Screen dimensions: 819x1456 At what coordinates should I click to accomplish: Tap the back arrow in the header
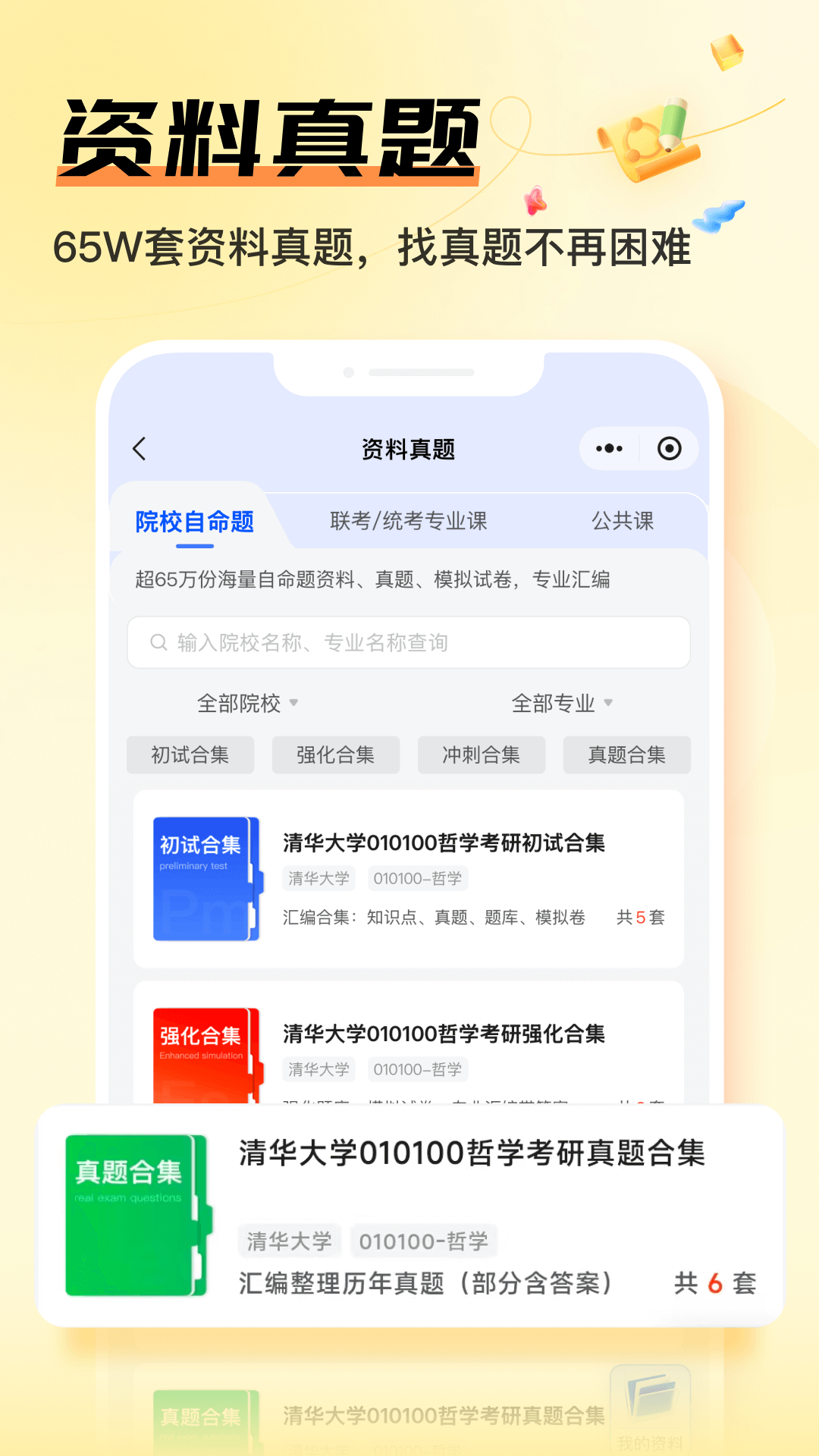(x=140, y=448)
